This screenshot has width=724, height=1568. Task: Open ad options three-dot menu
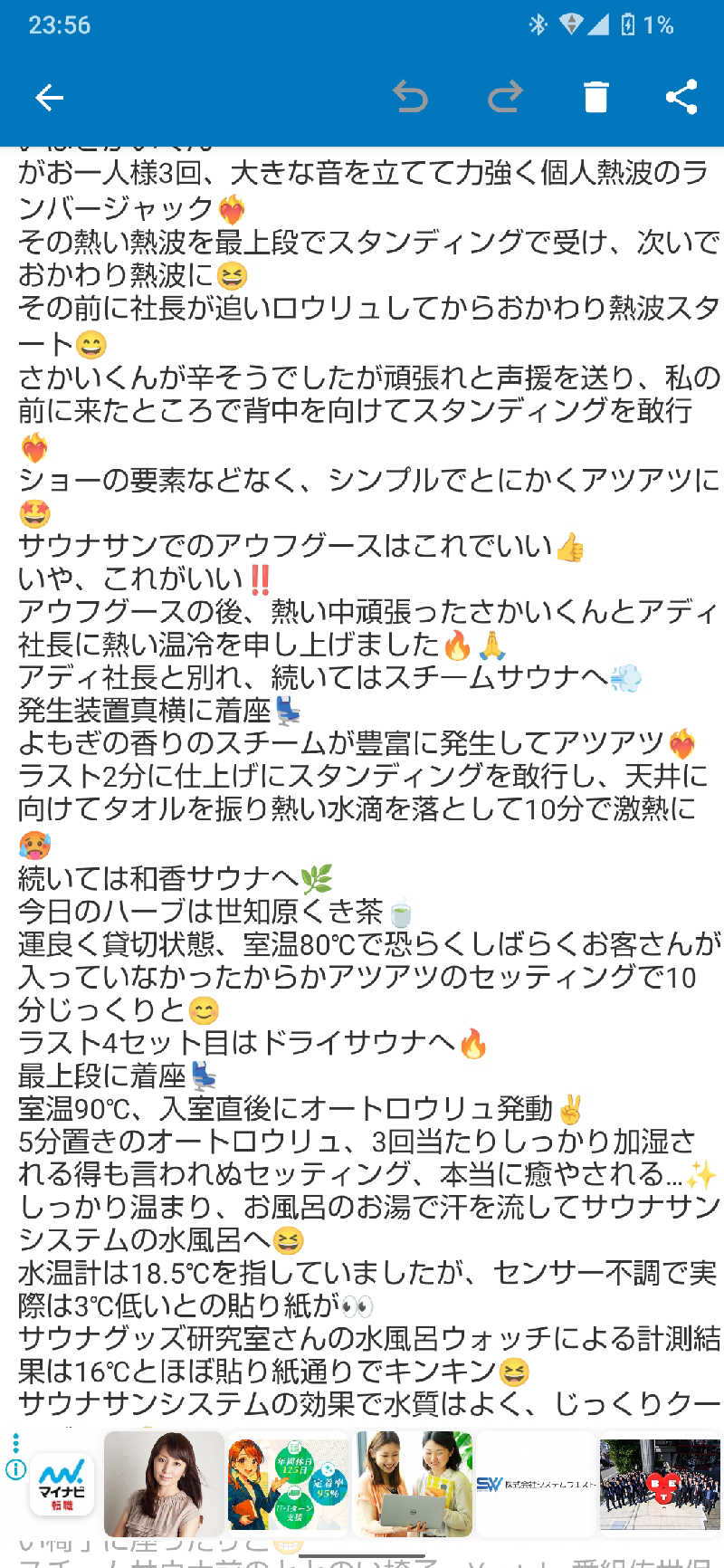[15, 1441]
